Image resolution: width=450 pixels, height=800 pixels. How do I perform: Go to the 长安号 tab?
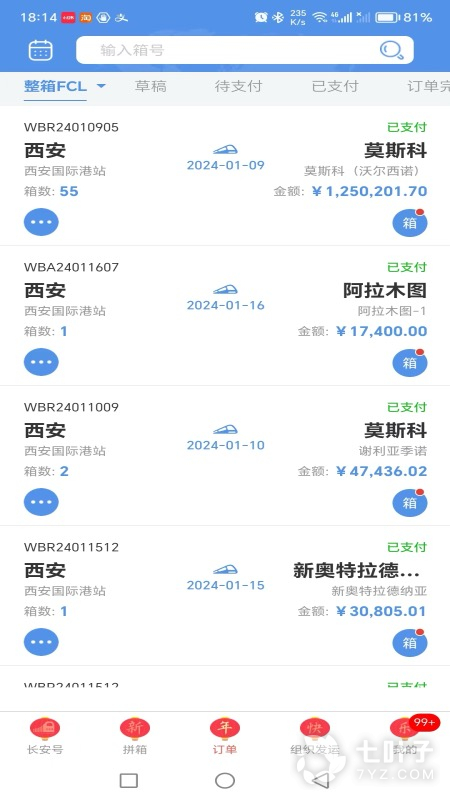[45, 736]
